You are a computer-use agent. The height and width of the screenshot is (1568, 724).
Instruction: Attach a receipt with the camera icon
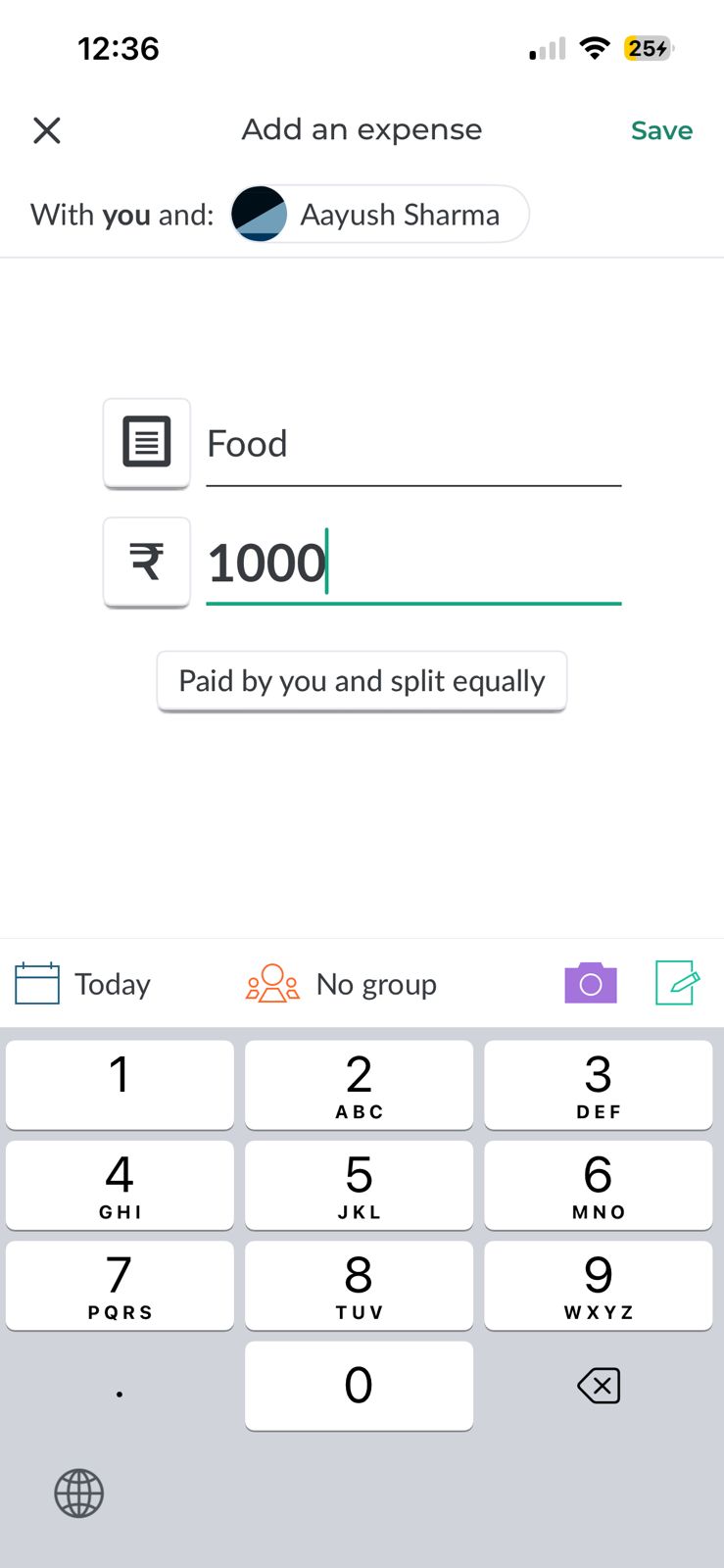point(591,983)
